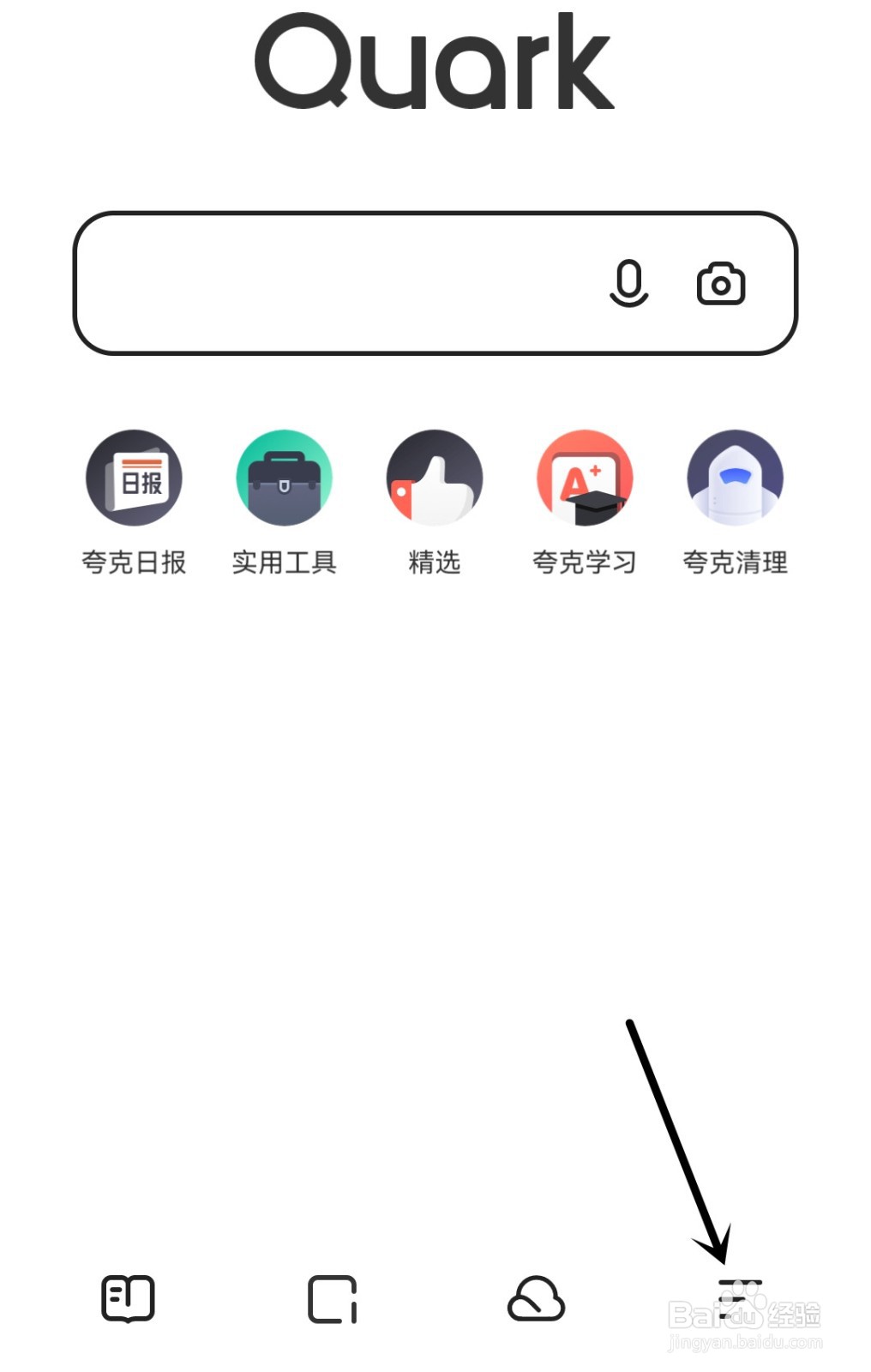
Task: Open 夸克学习 learning shortcut
Action: coord(584,478)
